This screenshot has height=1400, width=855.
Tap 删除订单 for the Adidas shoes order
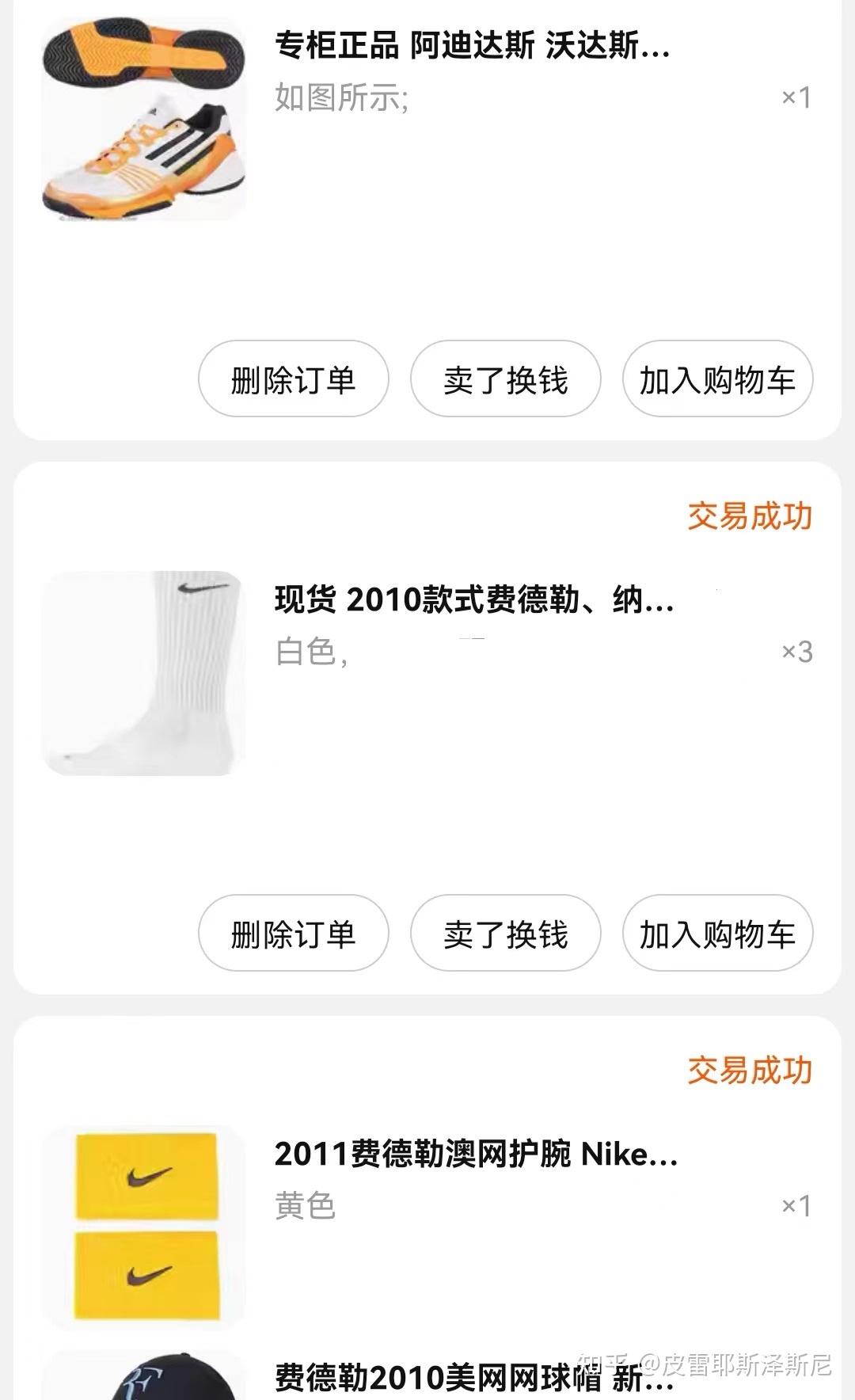(293, 379)
